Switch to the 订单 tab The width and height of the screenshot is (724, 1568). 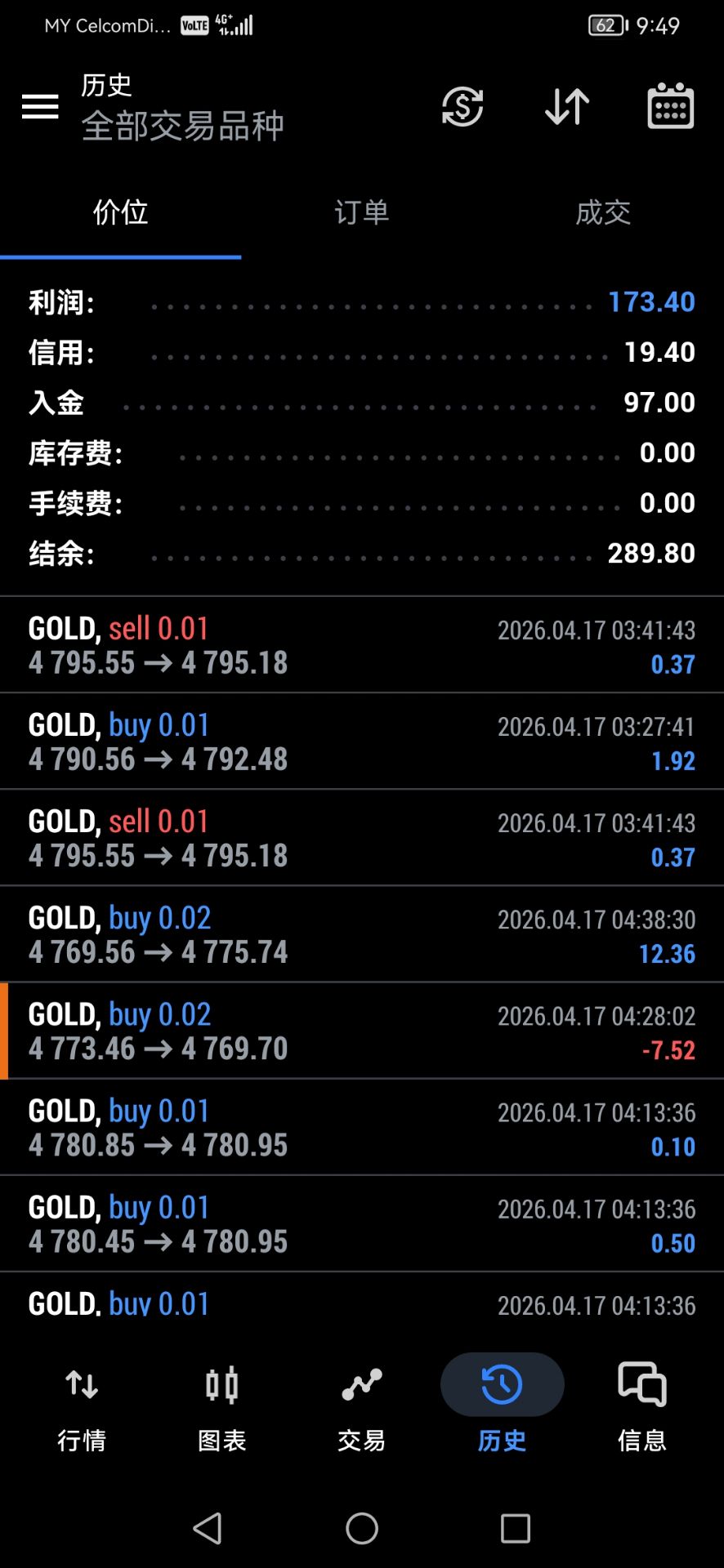click(361, 212)
